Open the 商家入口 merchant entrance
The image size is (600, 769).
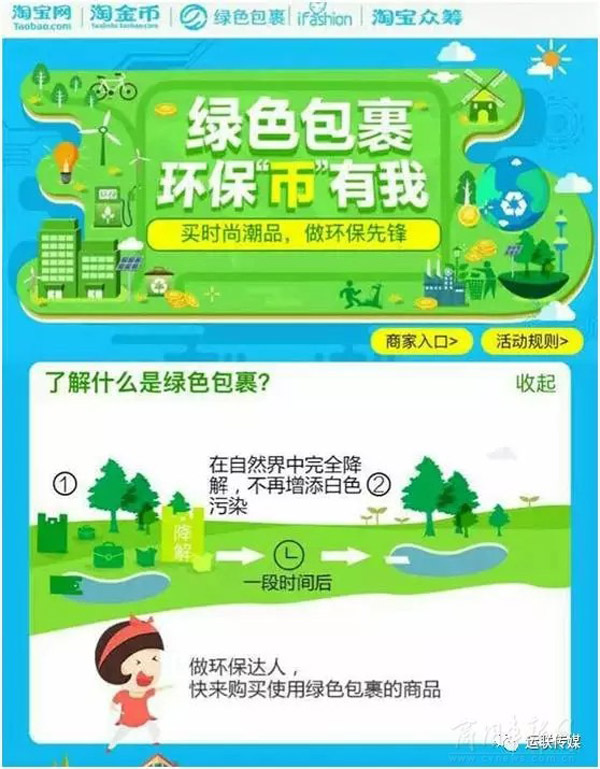[x=420, y=342]
